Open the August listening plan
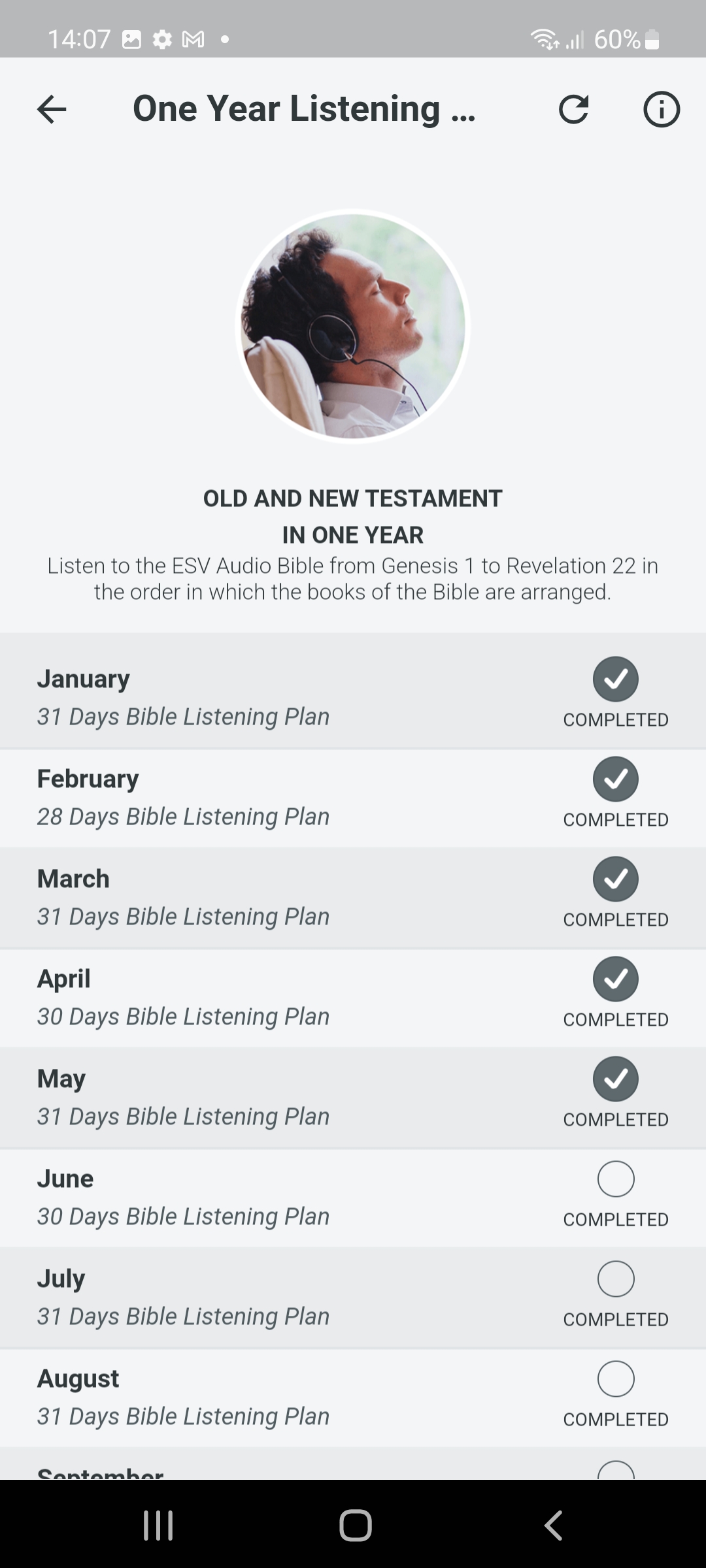Image resolution: width=706 pixels, height=1568 pixels. point(183,1397)
